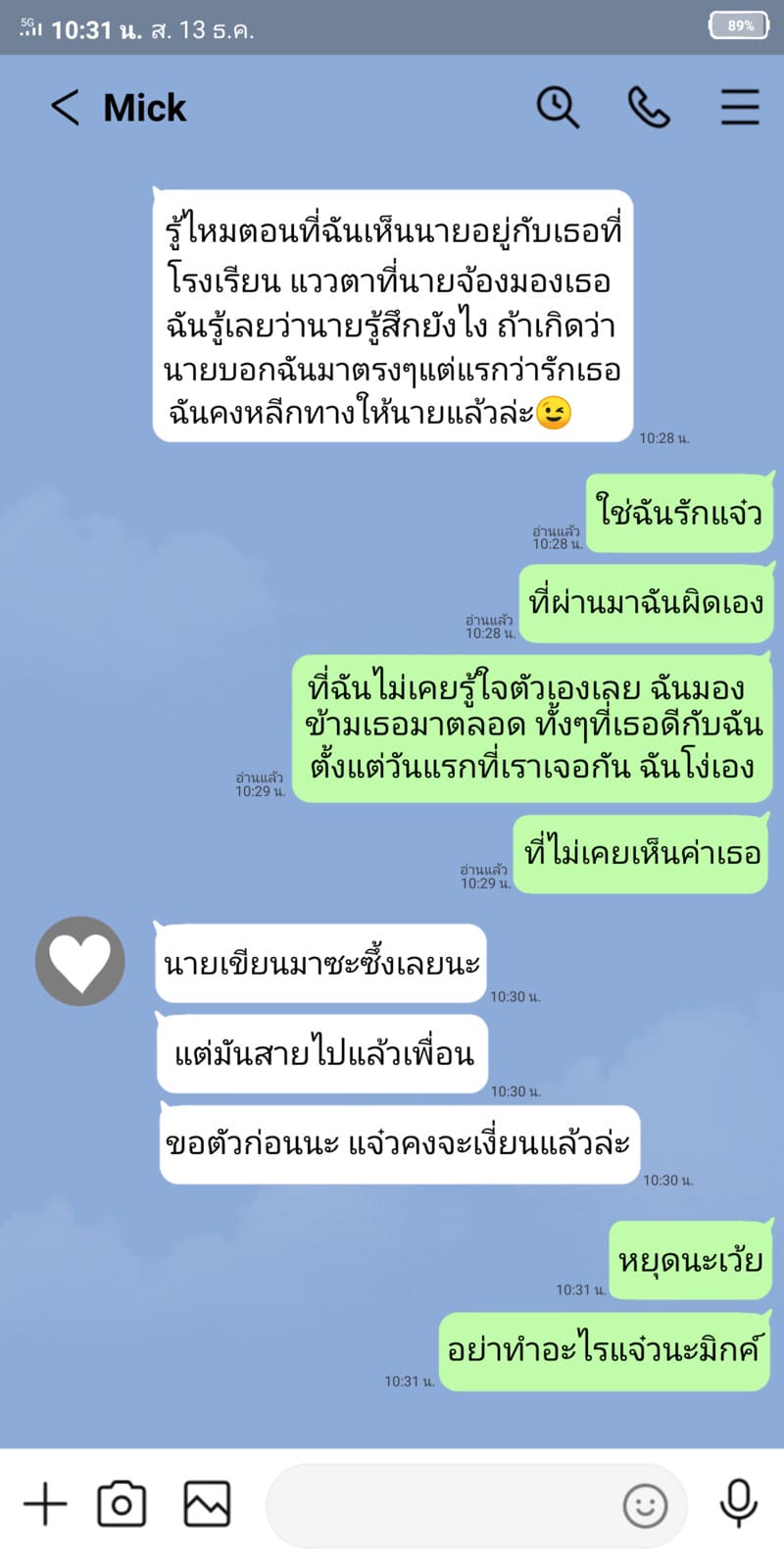
Task: Open the chat menu via hamburger icon
Action: 741,108
